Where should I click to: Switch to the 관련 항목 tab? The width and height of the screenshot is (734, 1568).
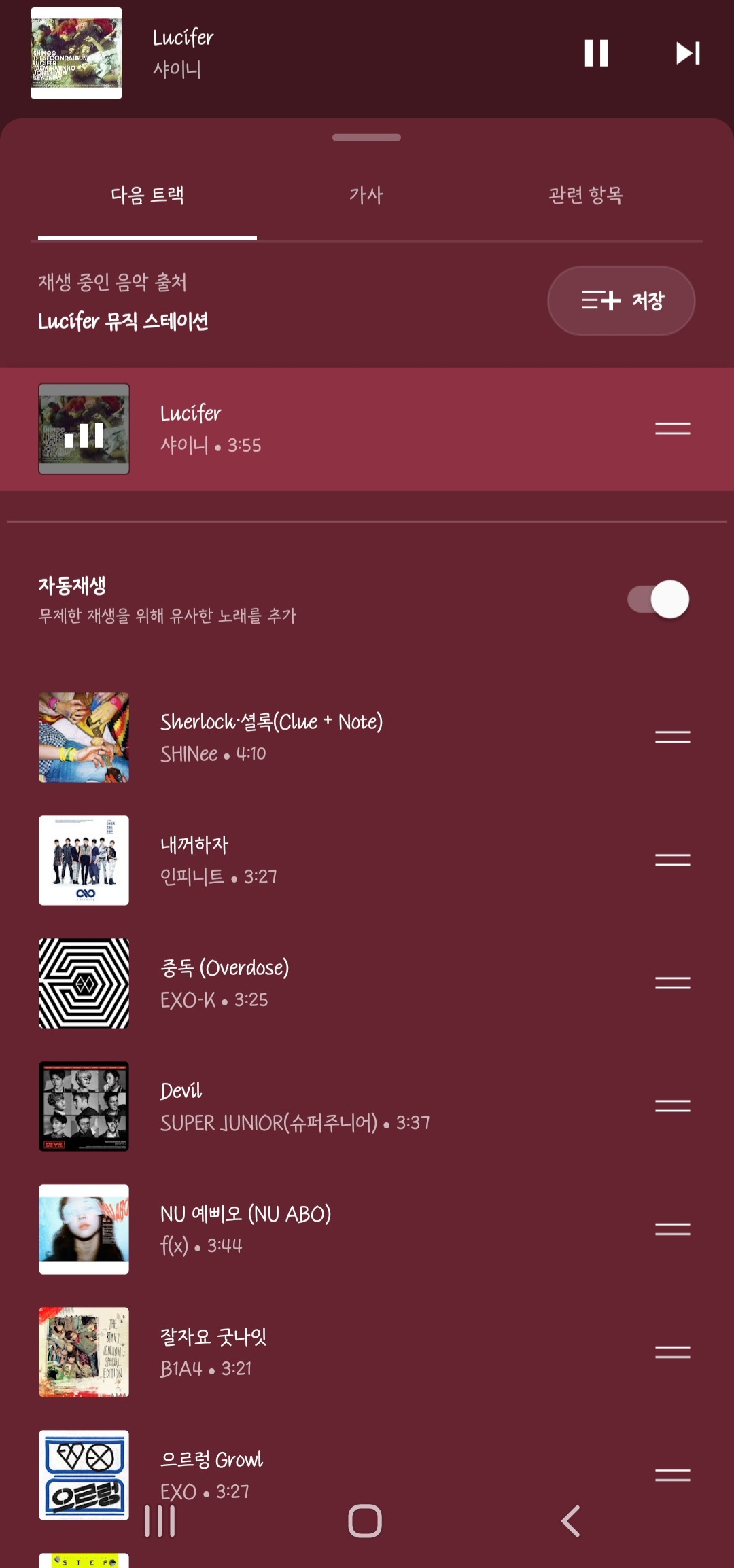(585, 196)
